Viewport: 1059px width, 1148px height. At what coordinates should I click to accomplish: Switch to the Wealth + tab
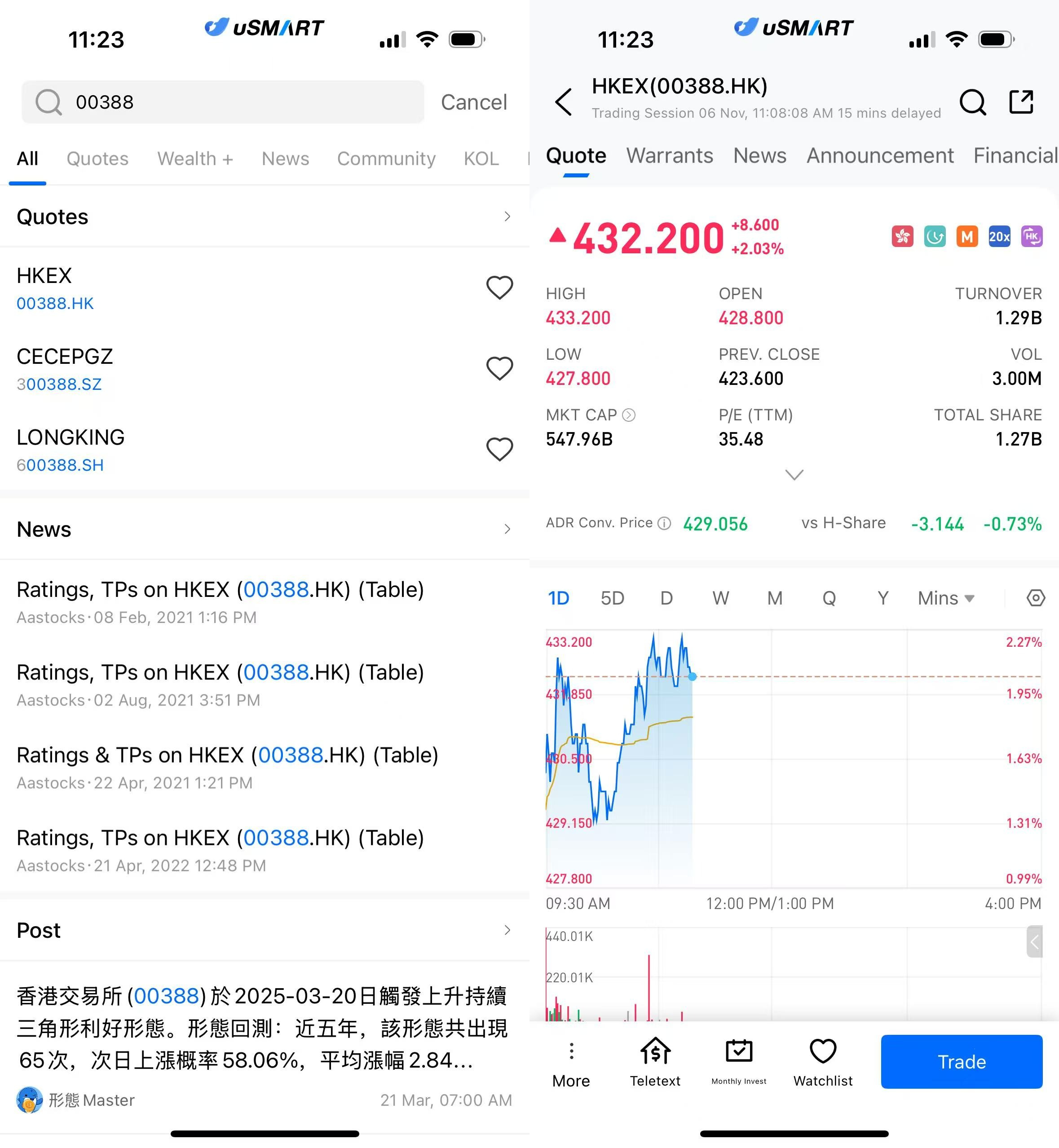pos(195,159)
